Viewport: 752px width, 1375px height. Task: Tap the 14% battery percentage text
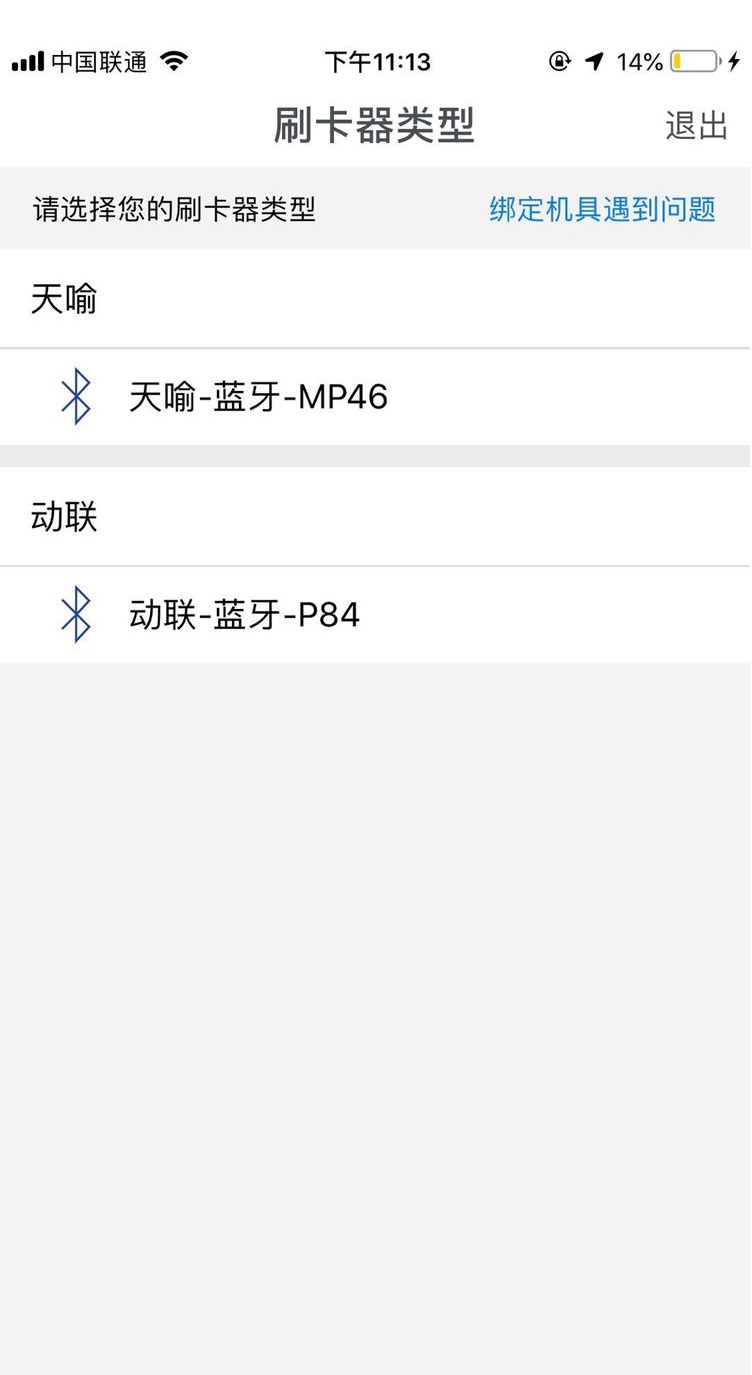[x=640, y=60]
